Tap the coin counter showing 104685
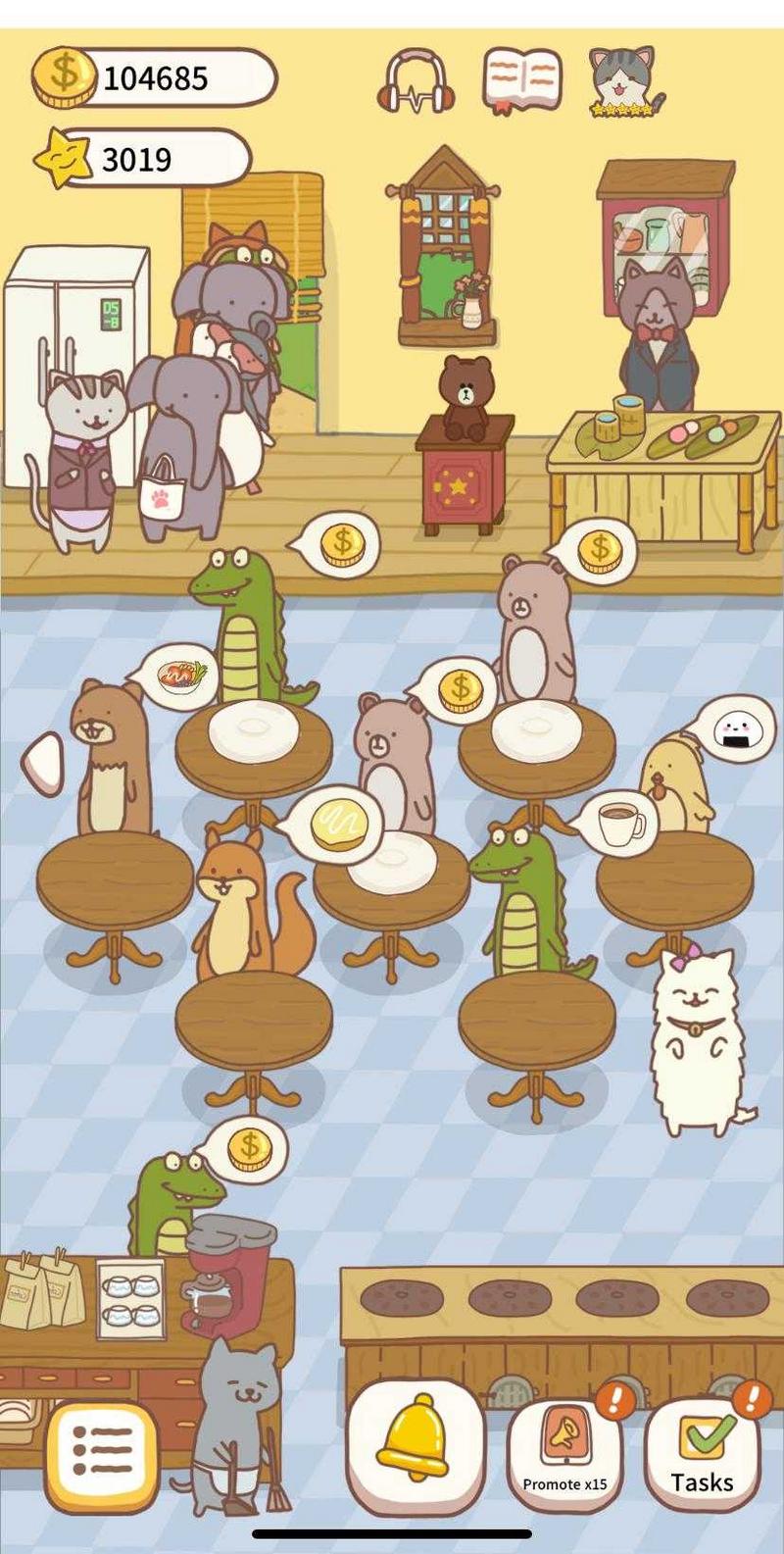The height and width of the screenshot is (1554, 784). [x=157, y=77]
